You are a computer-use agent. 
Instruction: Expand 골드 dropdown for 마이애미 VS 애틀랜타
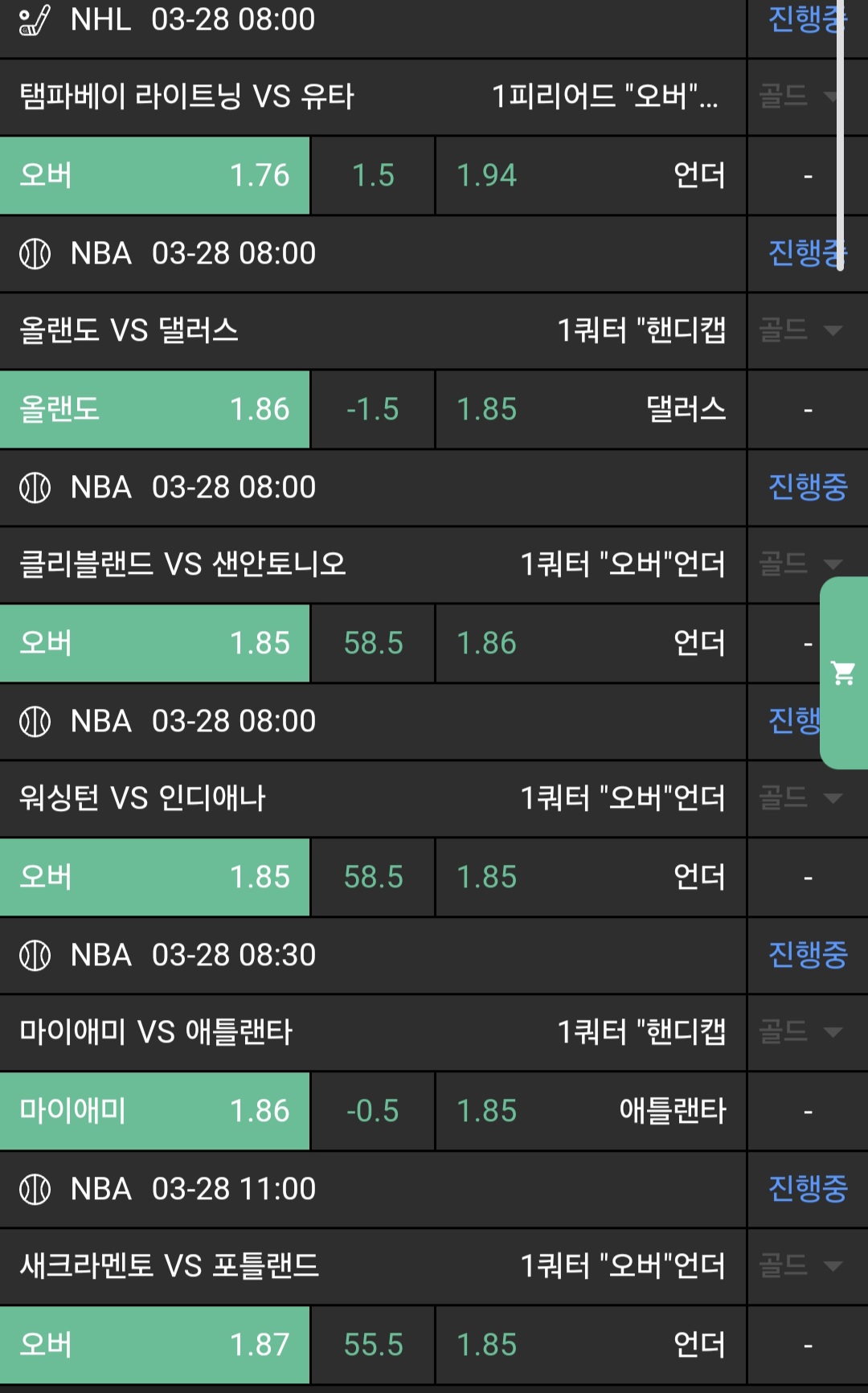(800, 1032)
